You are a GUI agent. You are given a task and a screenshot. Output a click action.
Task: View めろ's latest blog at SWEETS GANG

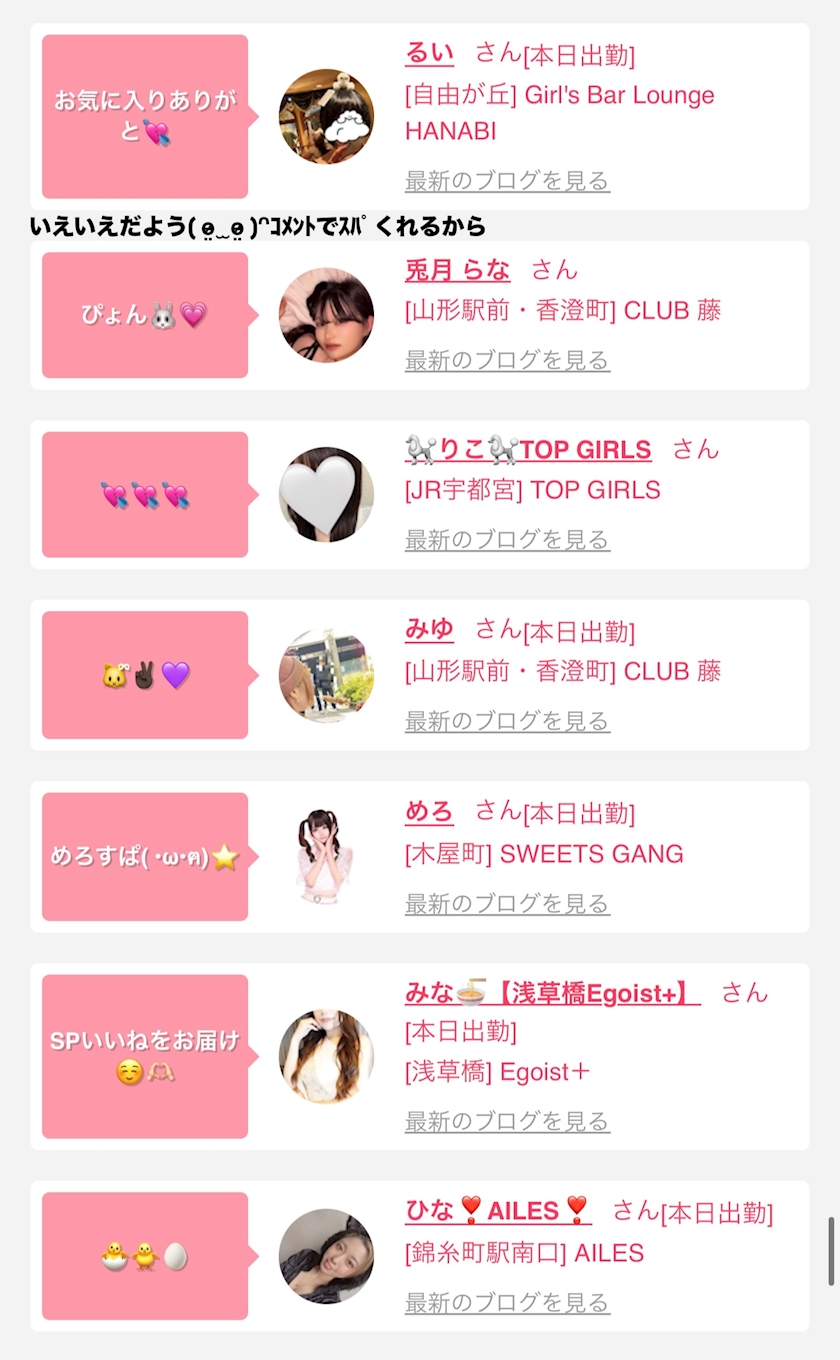[x=507, y=904]
